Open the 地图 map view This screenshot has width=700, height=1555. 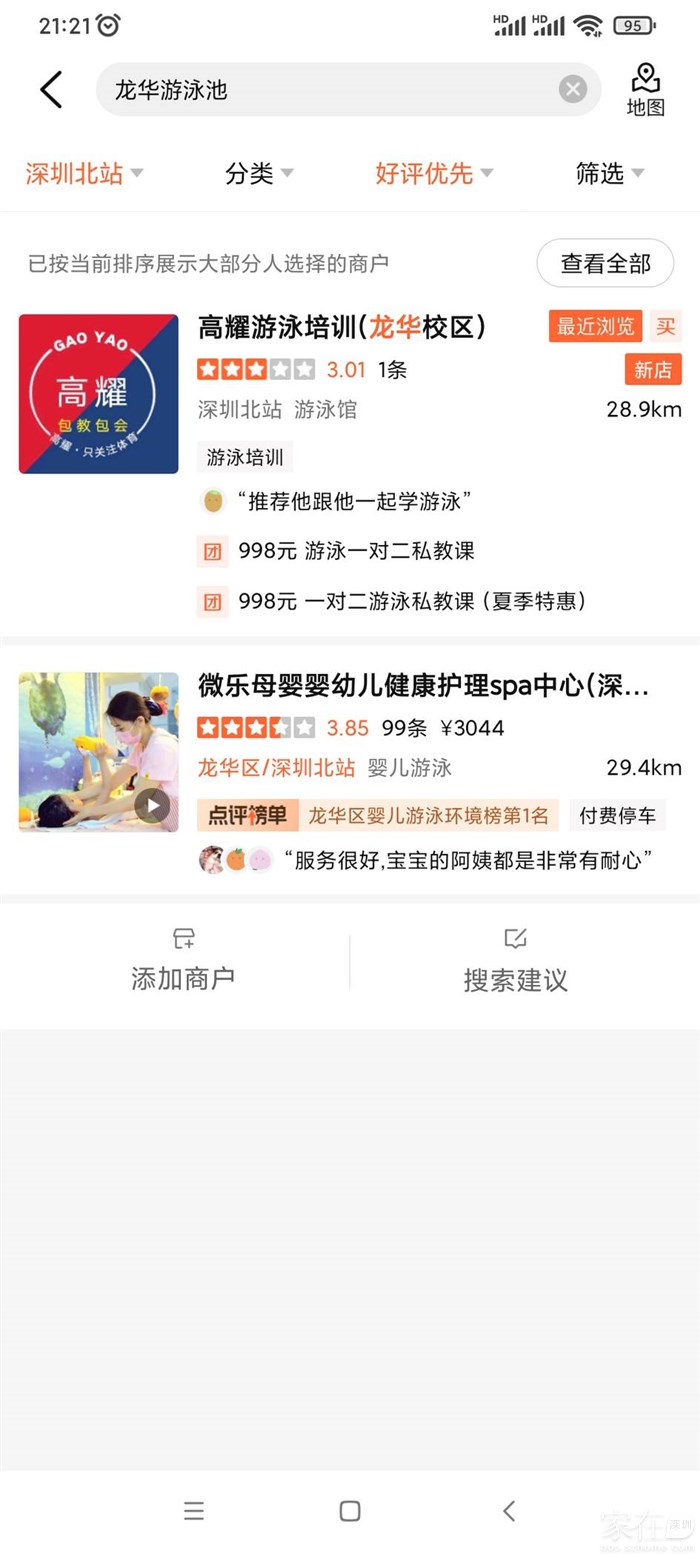click(645, 90)
